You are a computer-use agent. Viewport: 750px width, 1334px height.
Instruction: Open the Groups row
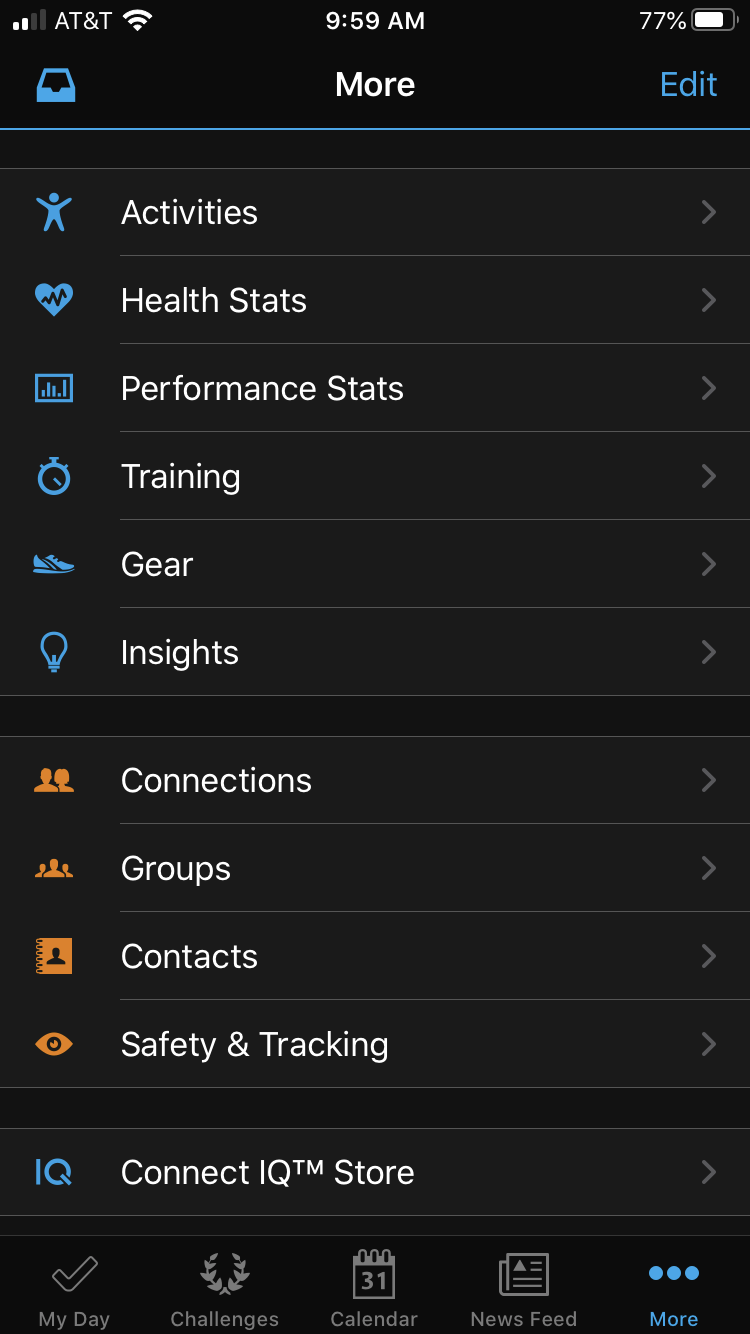click(375, 868)
